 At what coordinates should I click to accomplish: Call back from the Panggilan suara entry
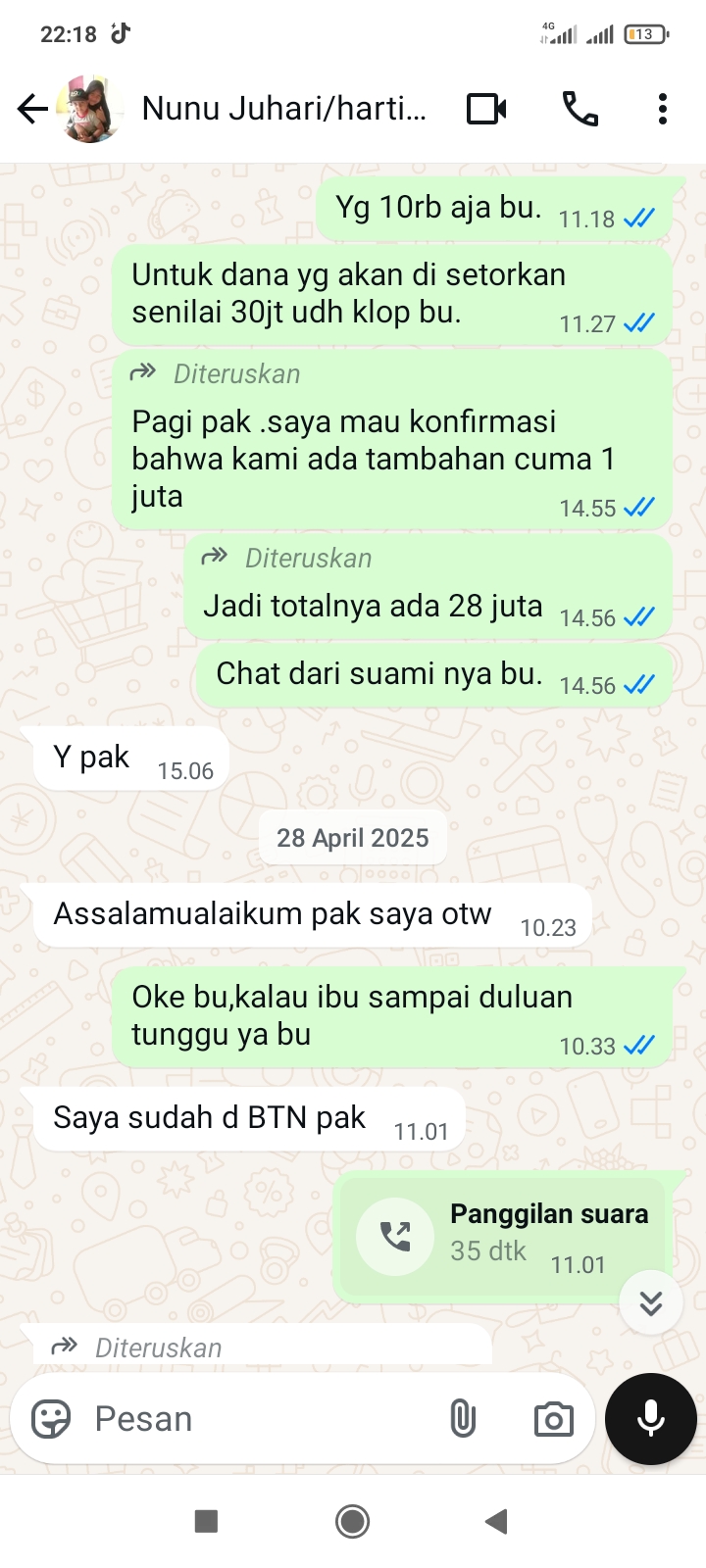(395, 1237)
